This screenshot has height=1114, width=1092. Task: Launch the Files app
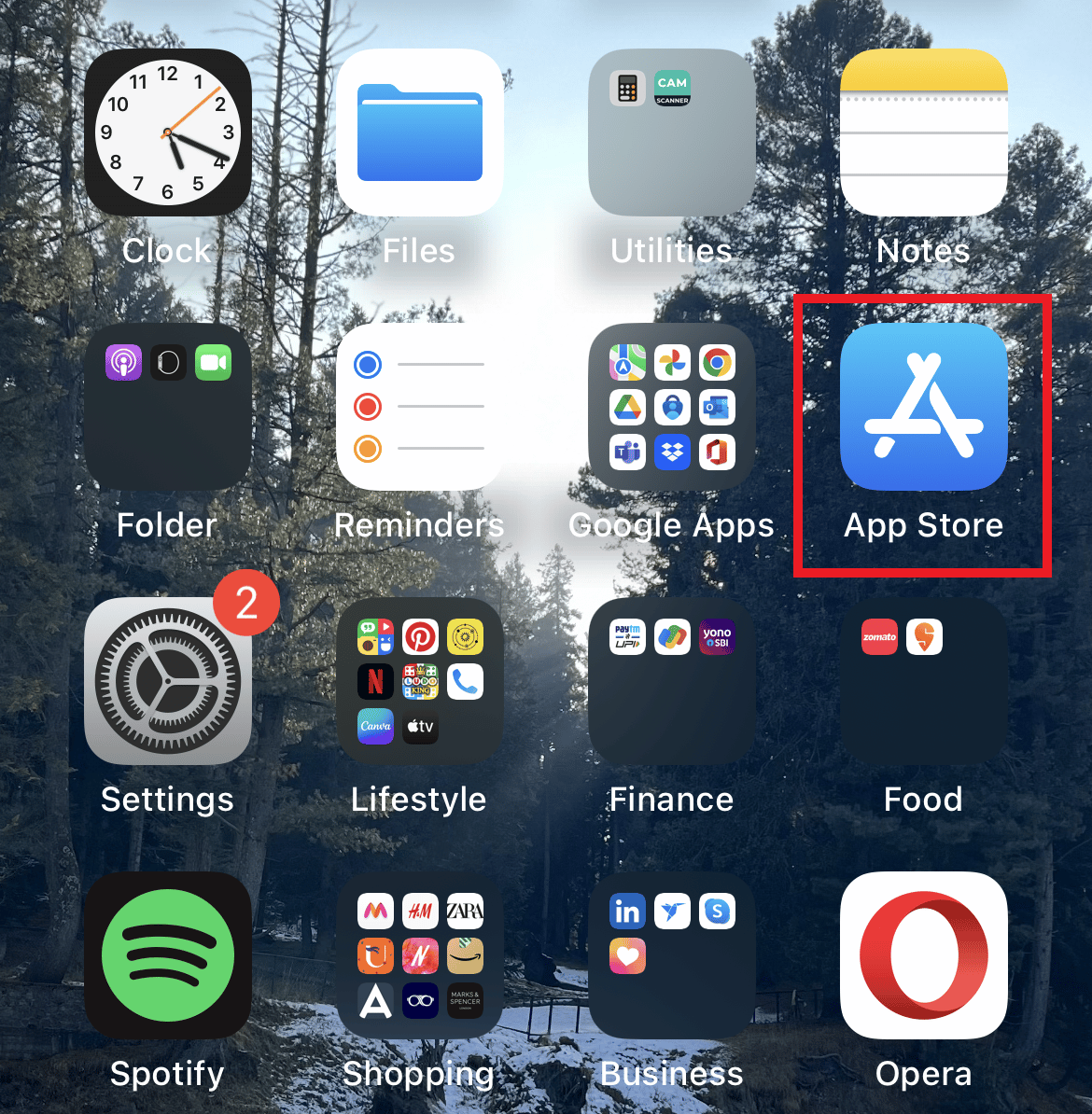(x=420, y=132)
